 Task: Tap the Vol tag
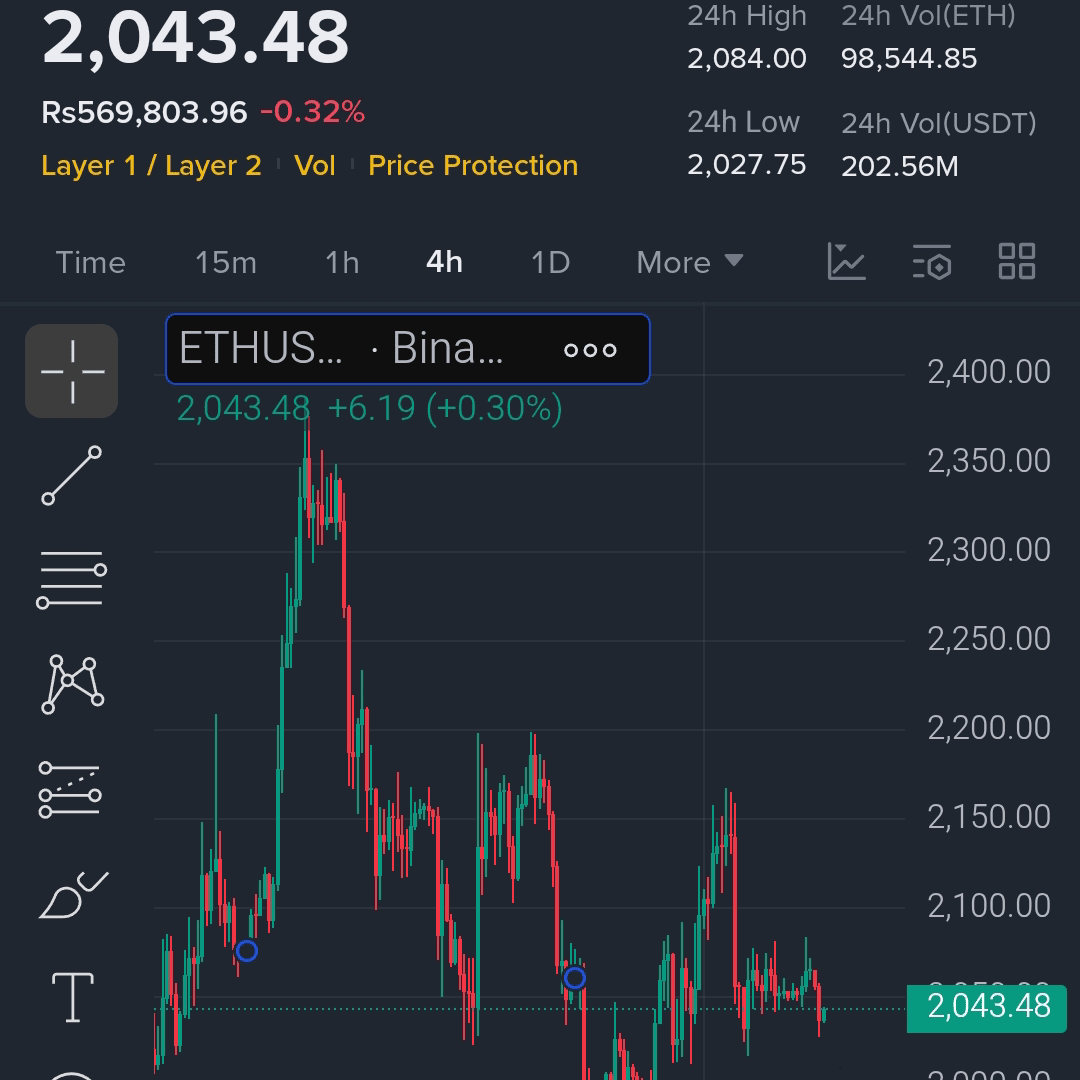pyautogui.click(x=315, y=166)
